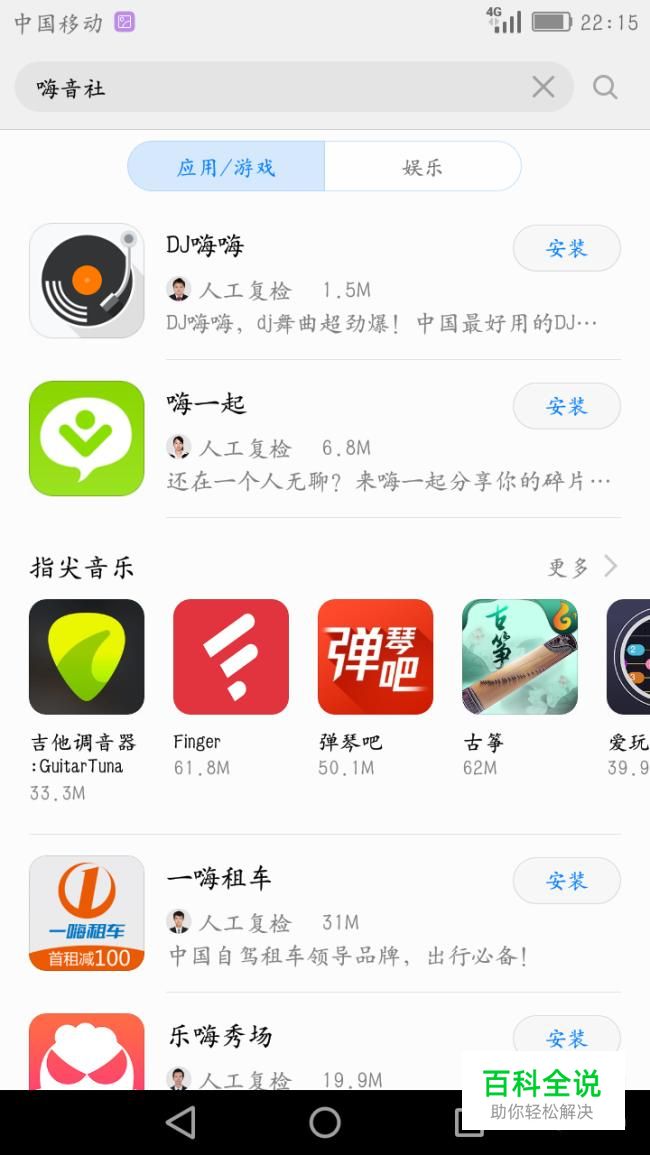The image size is (650, 1155).
Task: Switch to the 娱乐 tab
Action: coord(422,167)
